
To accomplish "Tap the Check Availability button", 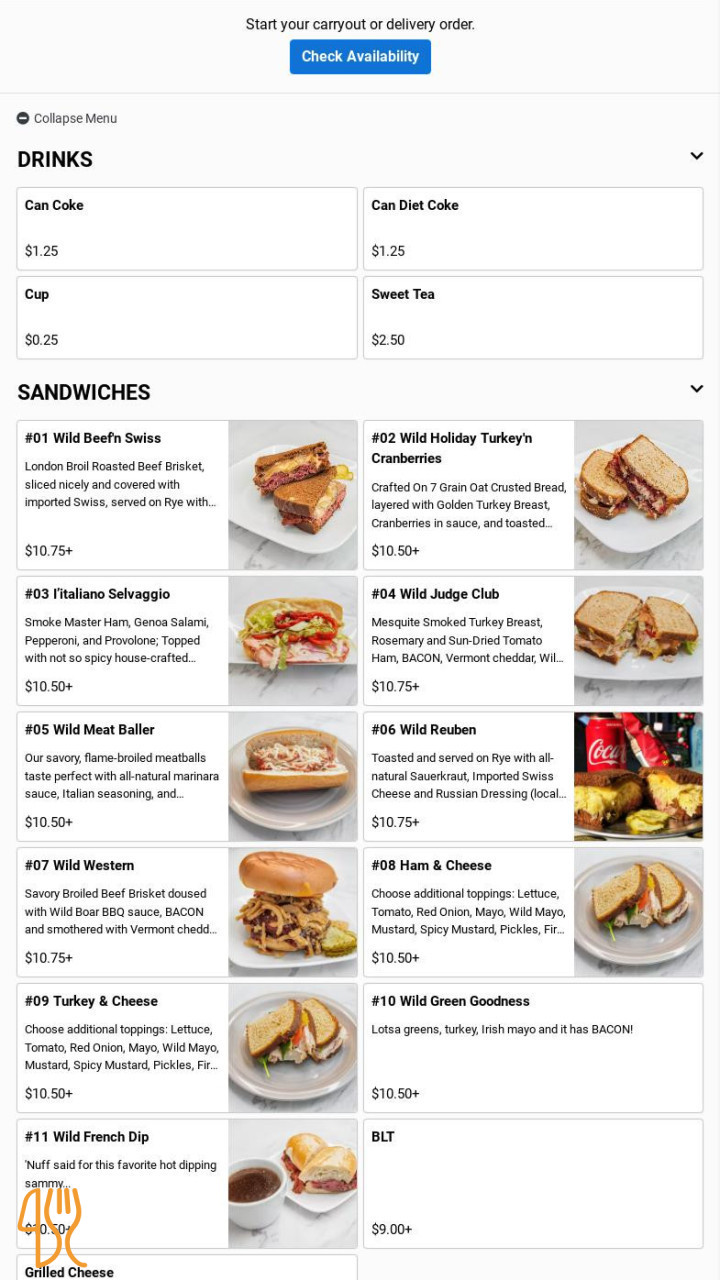I will click(360, 57).
